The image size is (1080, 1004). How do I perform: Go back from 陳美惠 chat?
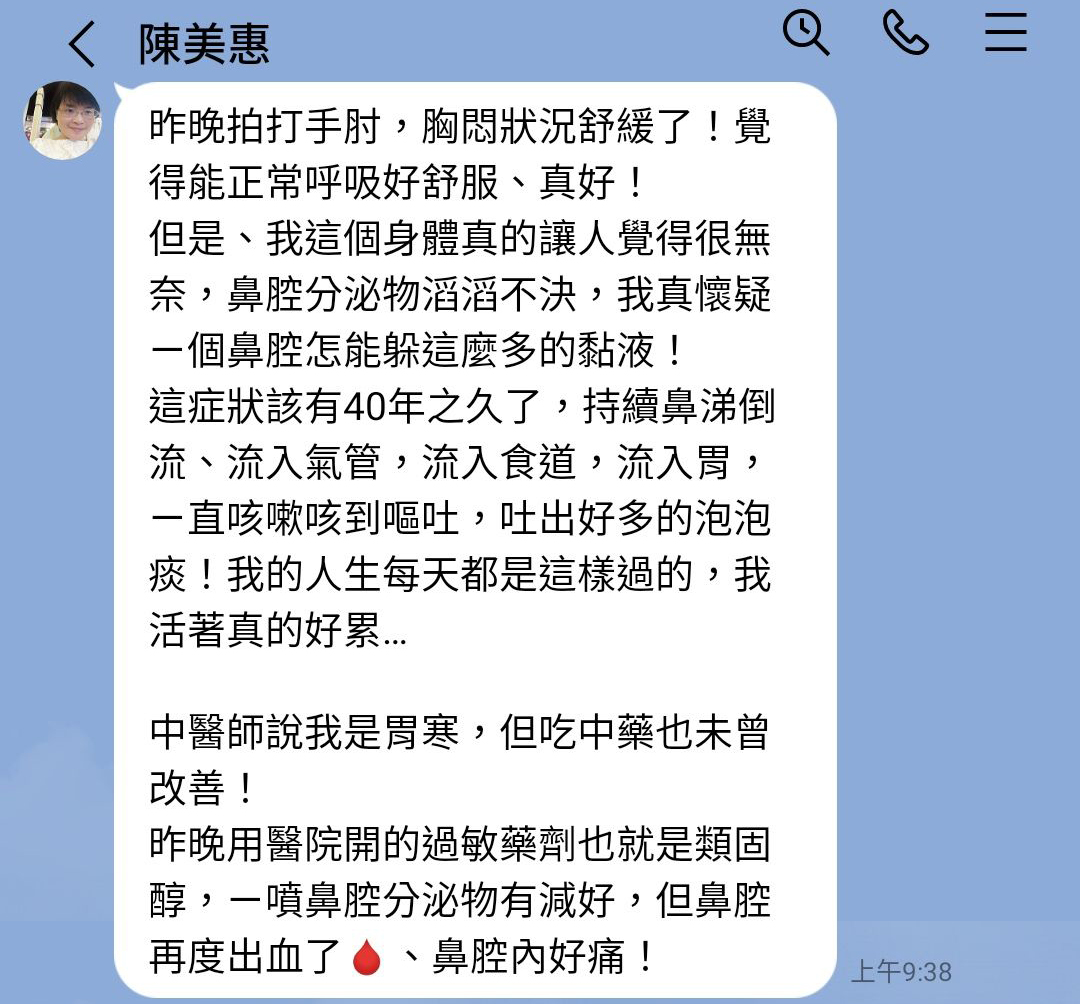82,45
